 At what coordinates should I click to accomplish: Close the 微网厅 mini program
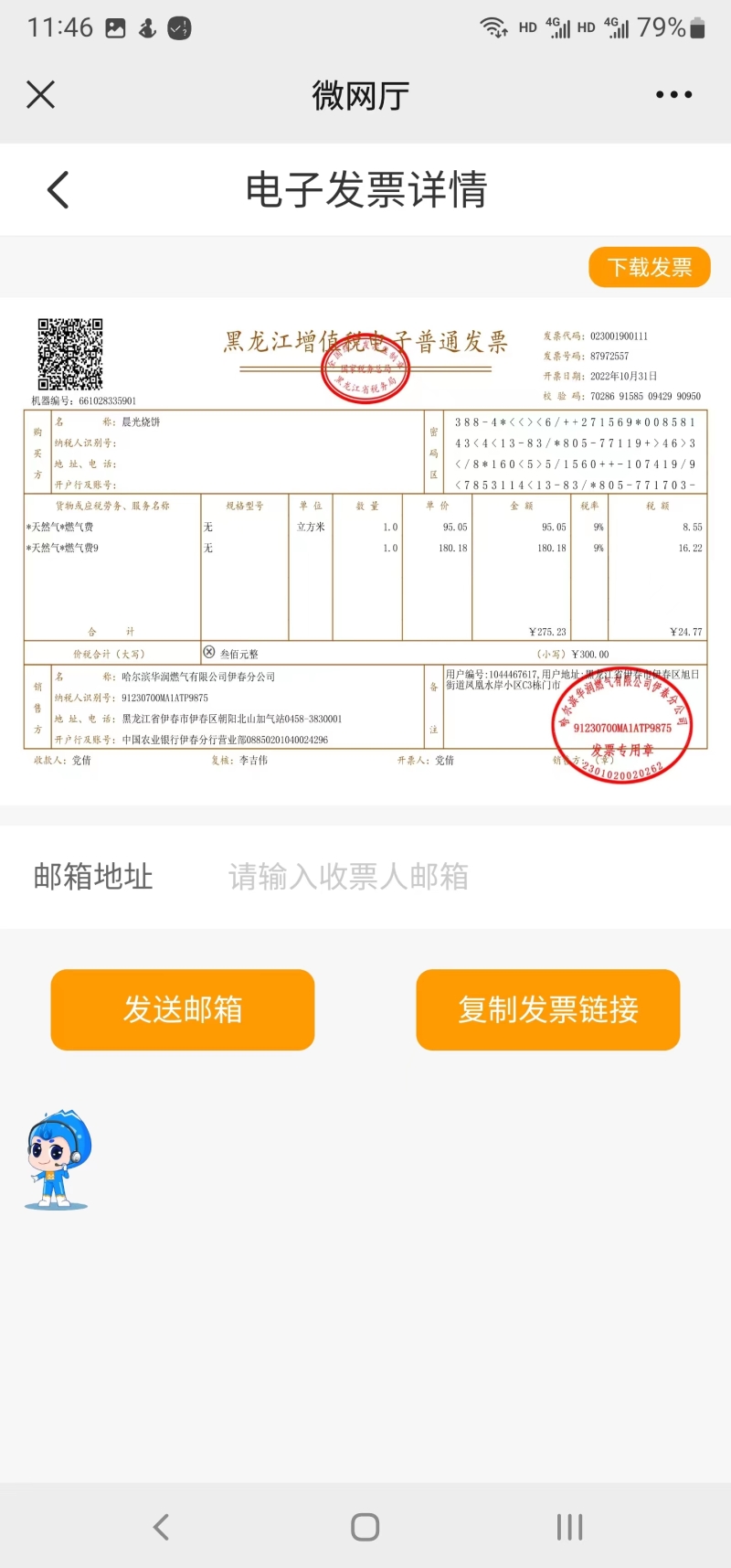click(41, 94)
